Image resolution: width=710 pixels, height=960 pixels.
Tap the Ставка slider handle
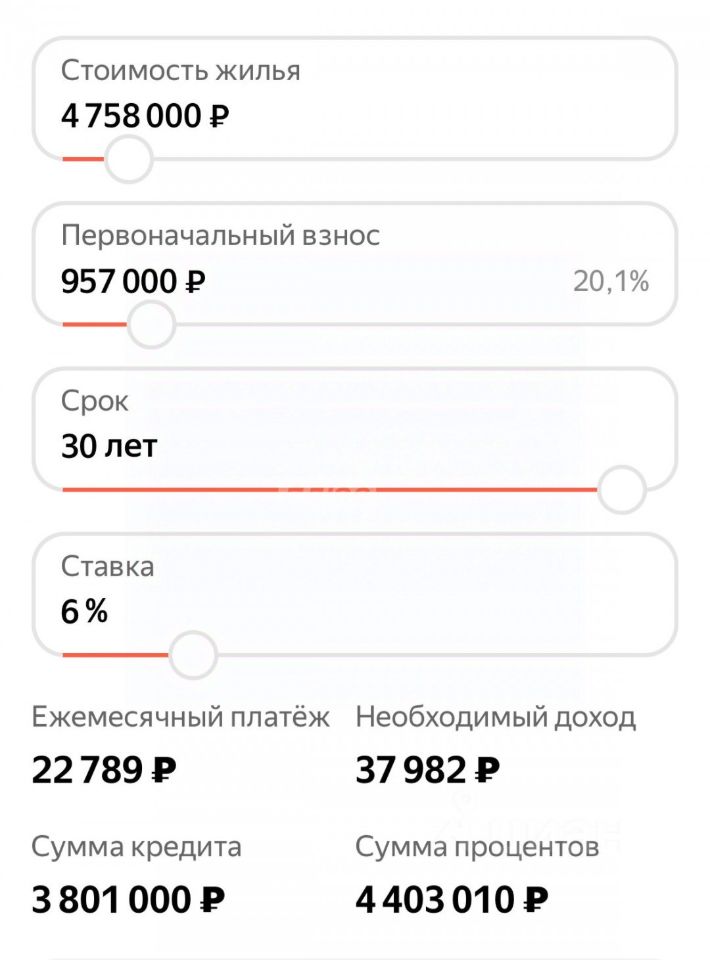192,655
